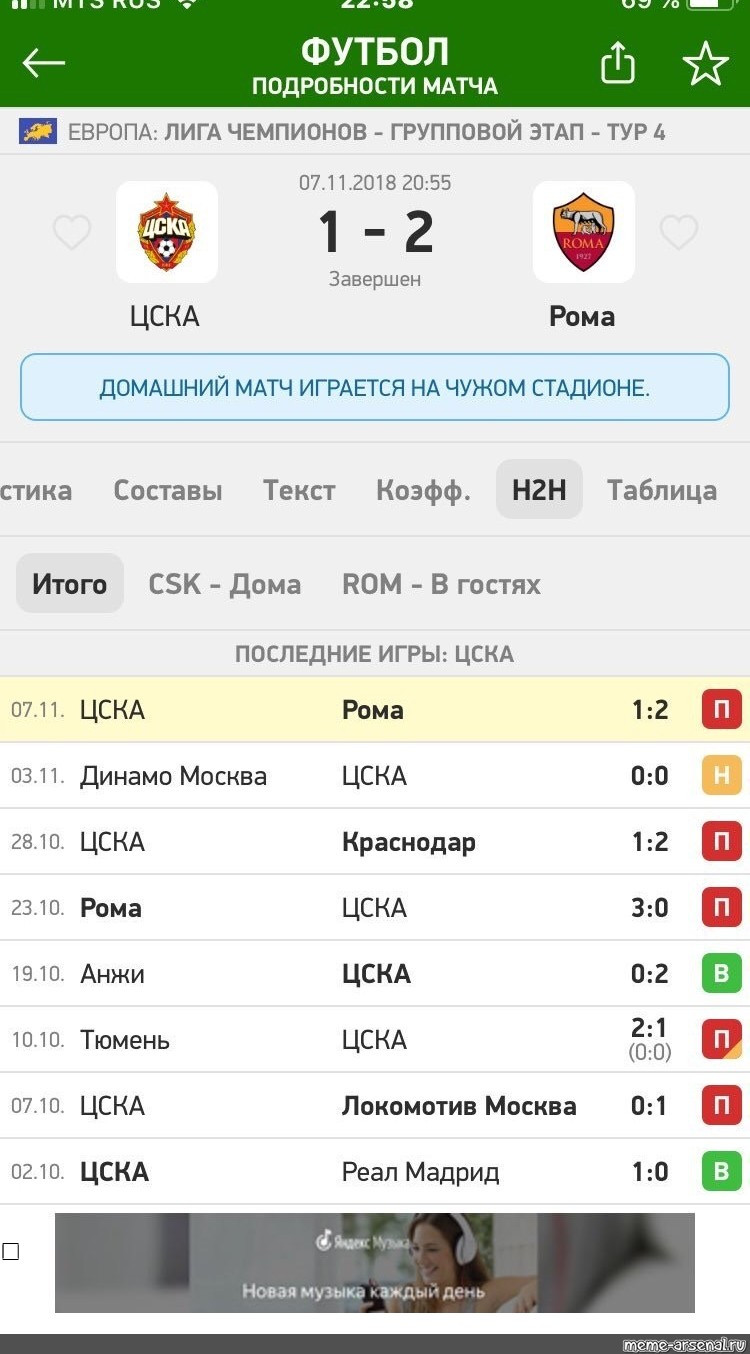The height and width of the screenshot is (1354, 750).
Task: Open the Коэфф. tab
Action: [423, 490]
